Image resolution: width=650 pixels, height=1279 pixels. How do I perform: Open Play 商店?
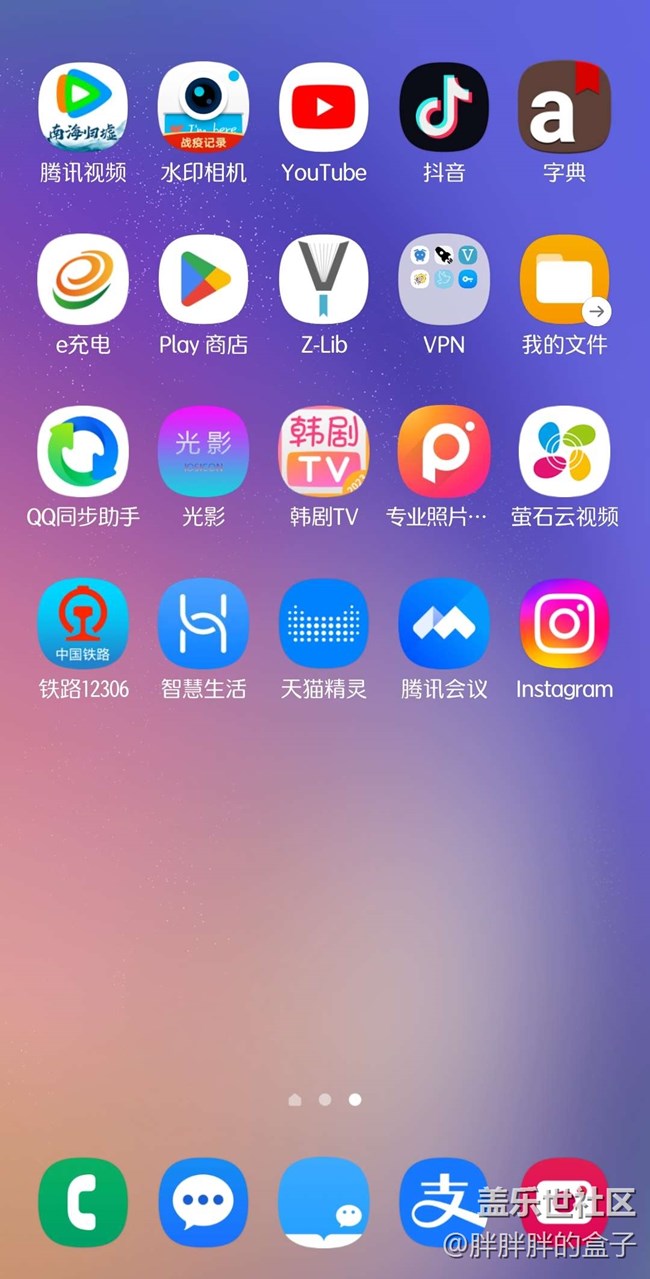(x=203, y=279)
